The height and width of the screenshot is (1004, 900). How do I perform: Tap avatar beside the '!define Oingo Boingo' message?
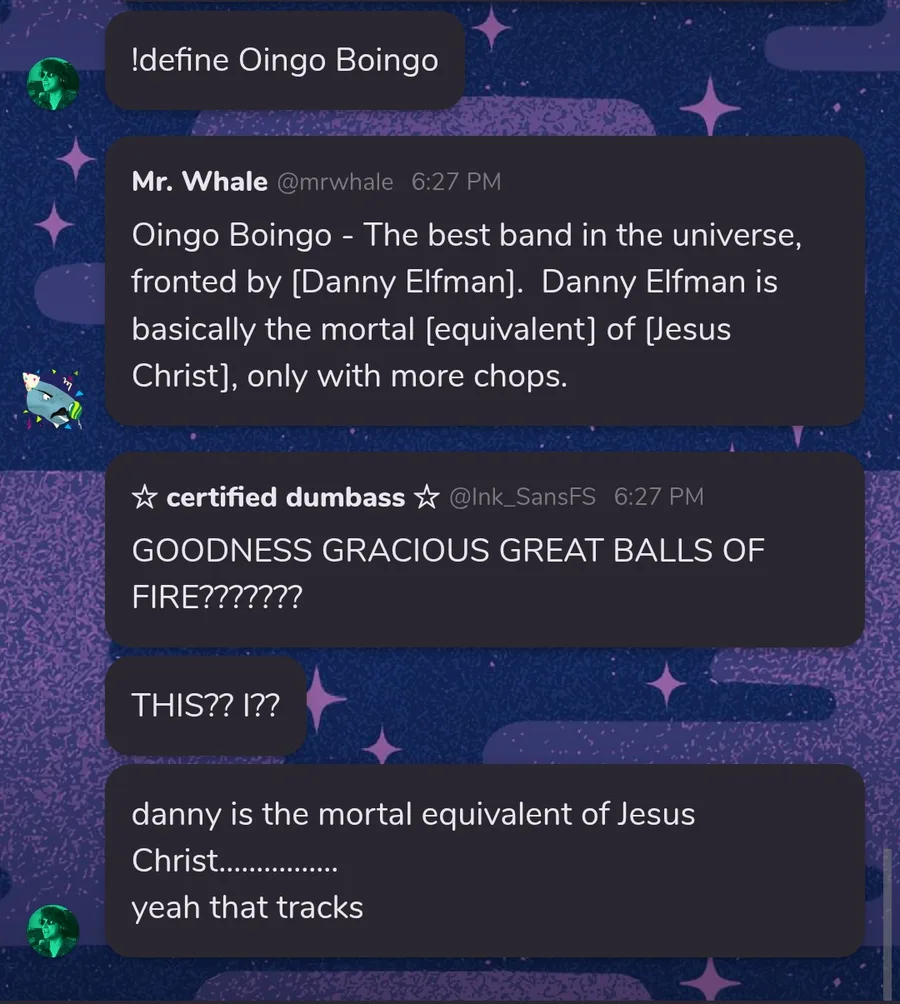52,83
